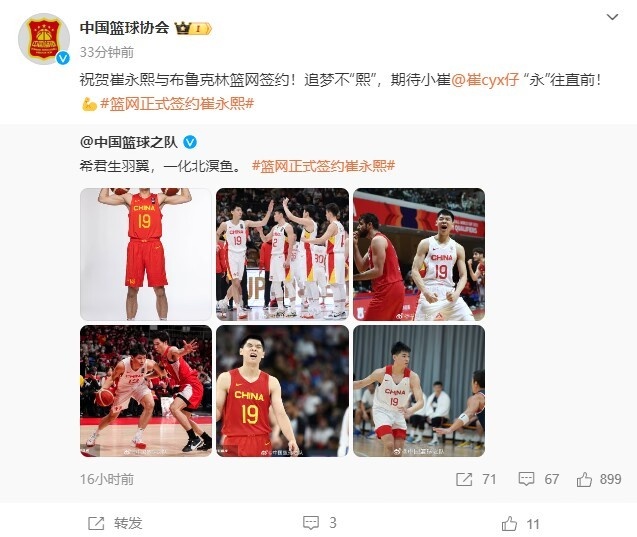Screen dimensions: 637x537
Task: Open 中国篮球协会 profile avatar
Action: 44,38
